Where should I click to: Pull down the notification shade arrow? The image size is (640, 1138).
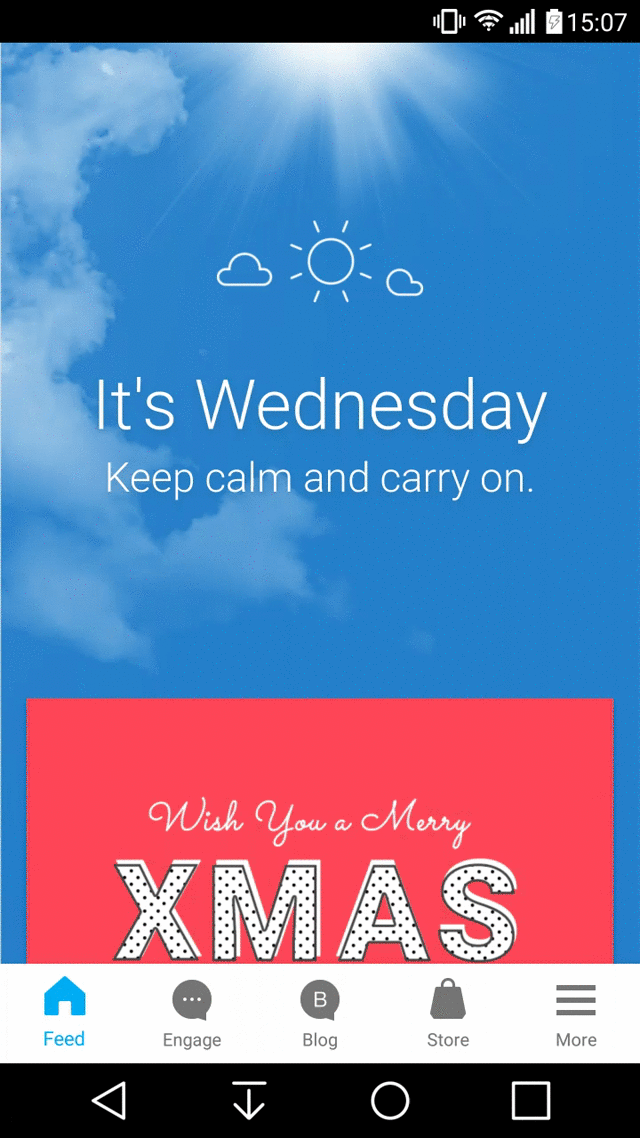(250, 1100)
